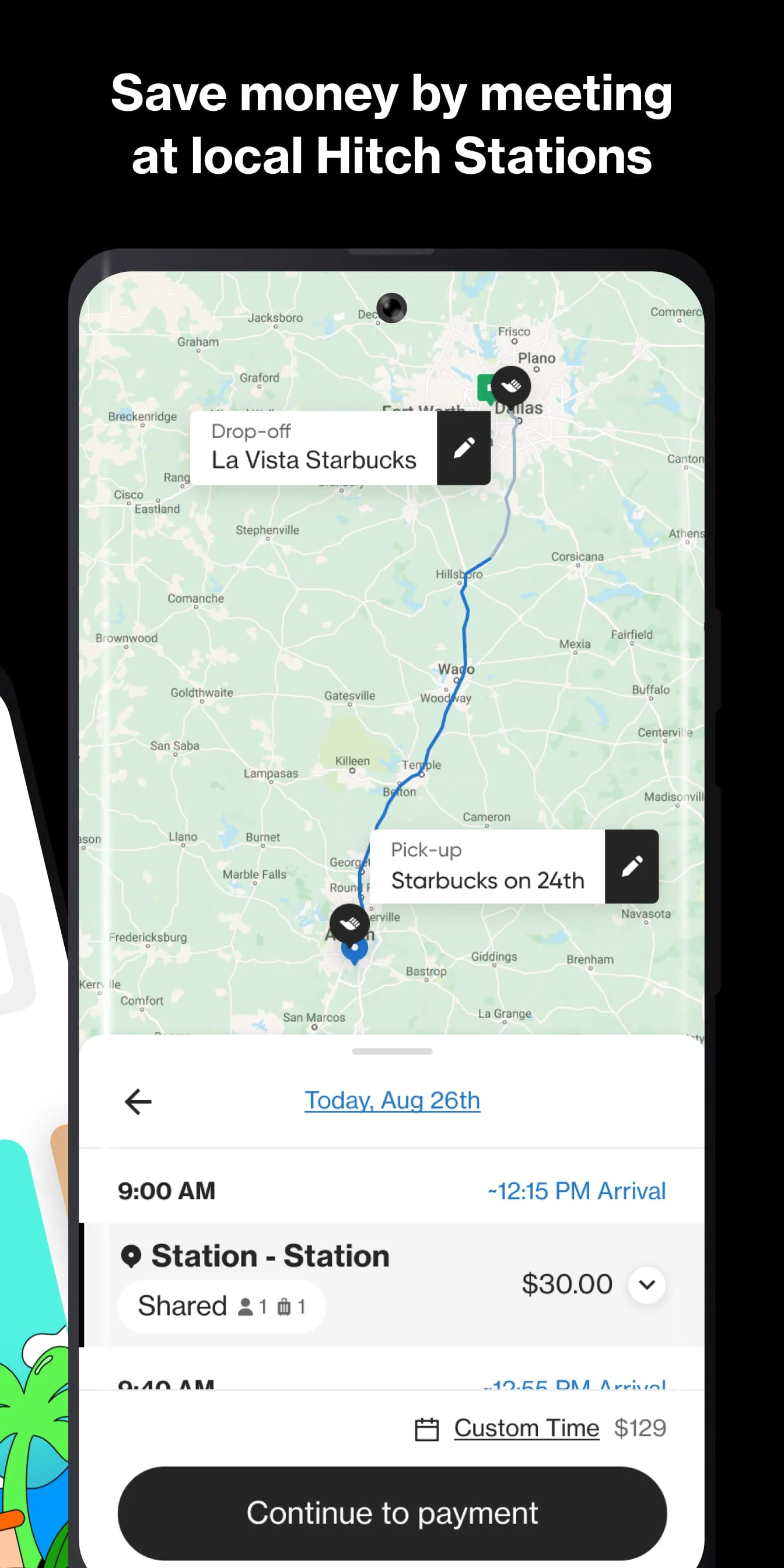Image resolution: width=784 pixels, height=1568 pixels.
Task: Select the Hitch Station marker near Dallas
Action: [x=510, y=386]
